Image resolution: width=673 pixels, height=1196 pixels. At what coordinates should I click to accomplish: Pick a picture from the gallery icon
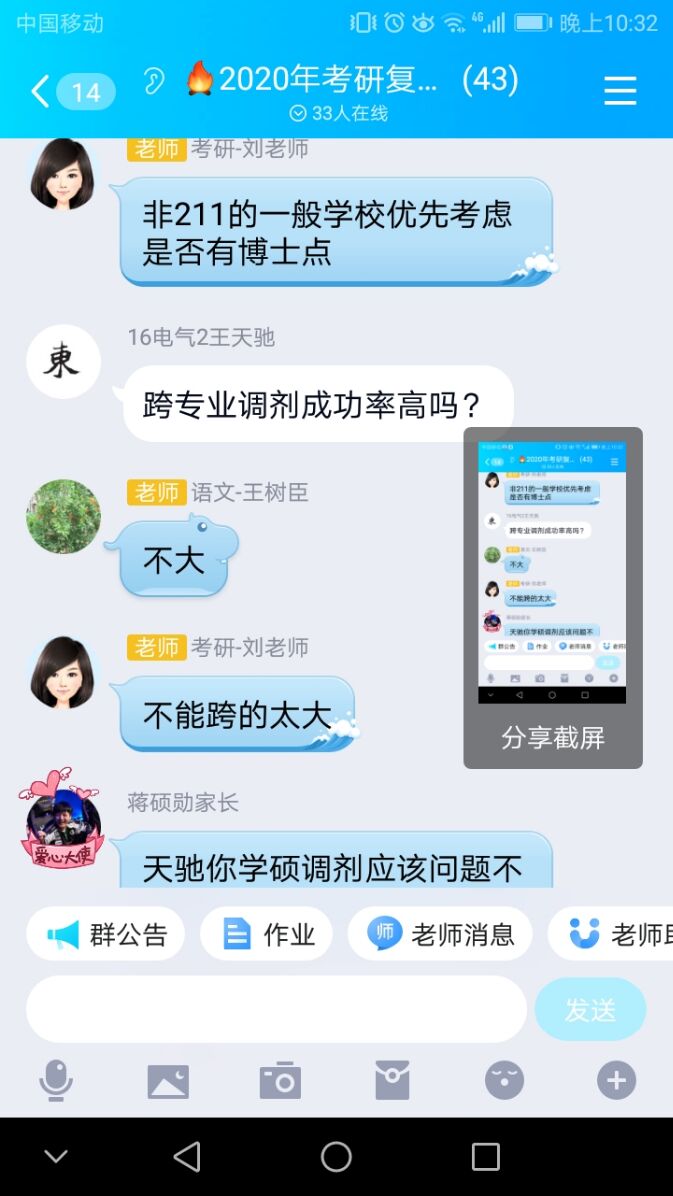168,1080
